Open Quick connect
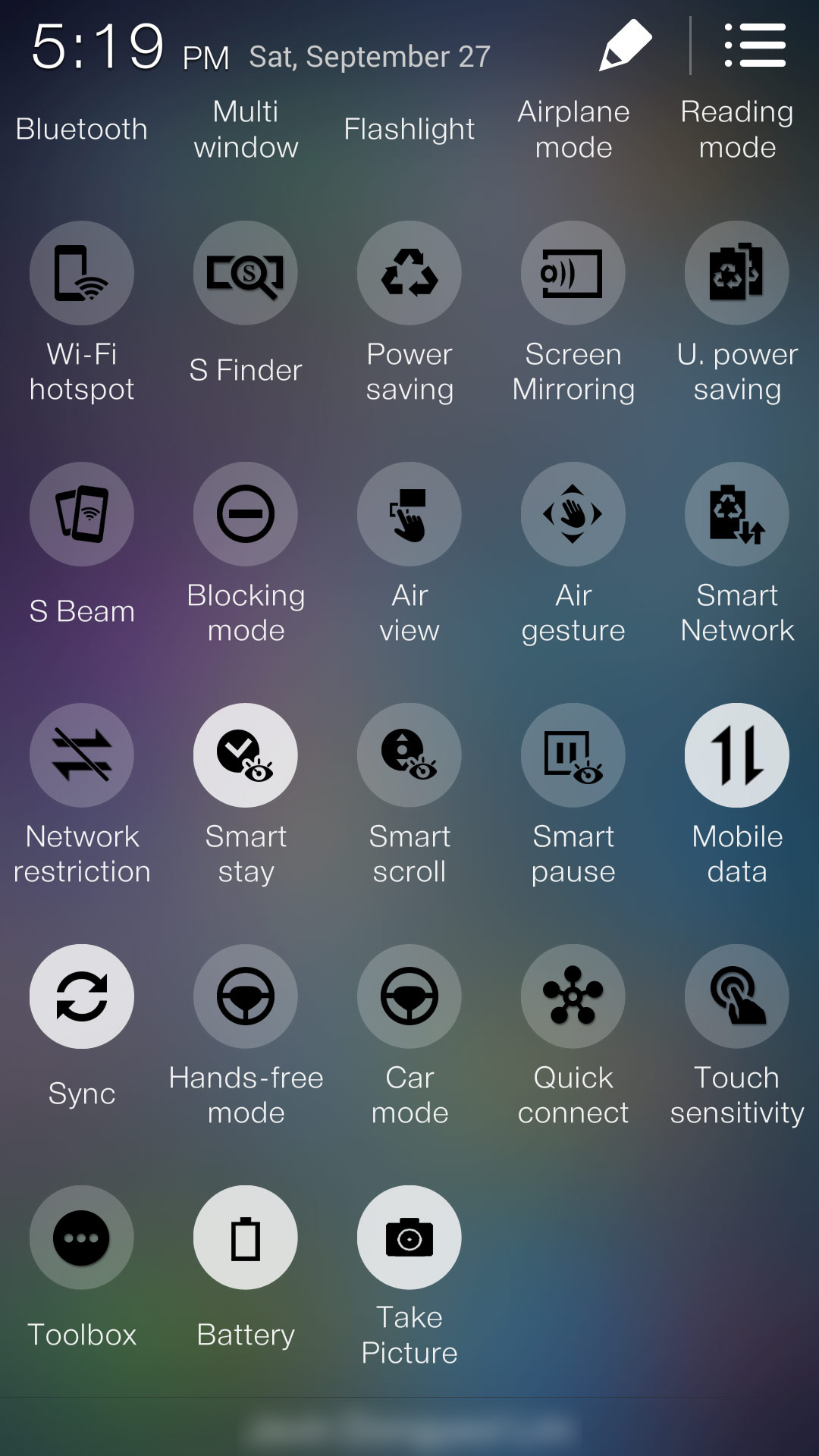819x1456 pixels. click(573, 996)
